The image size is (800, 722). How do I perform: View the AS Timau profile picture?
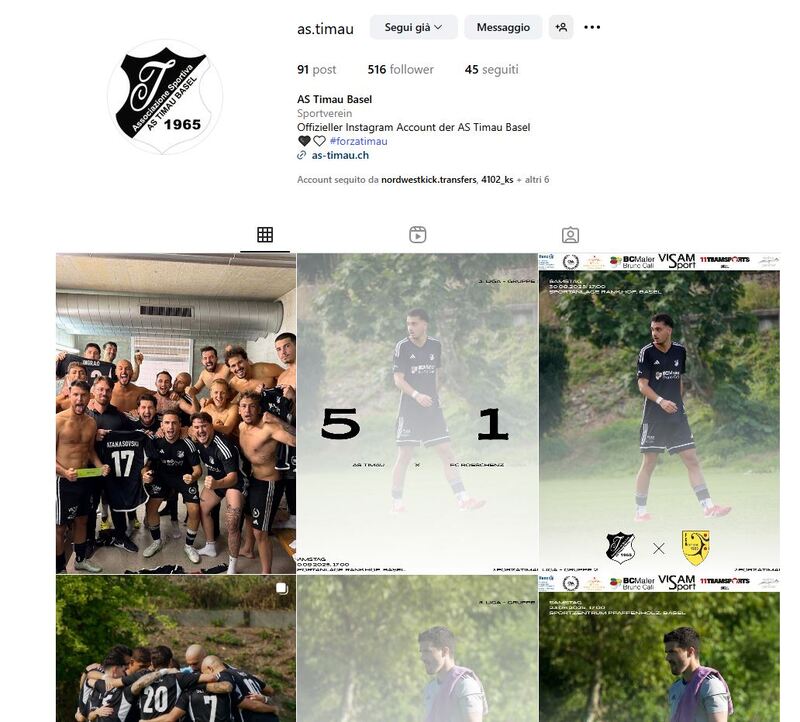[165, 96]
